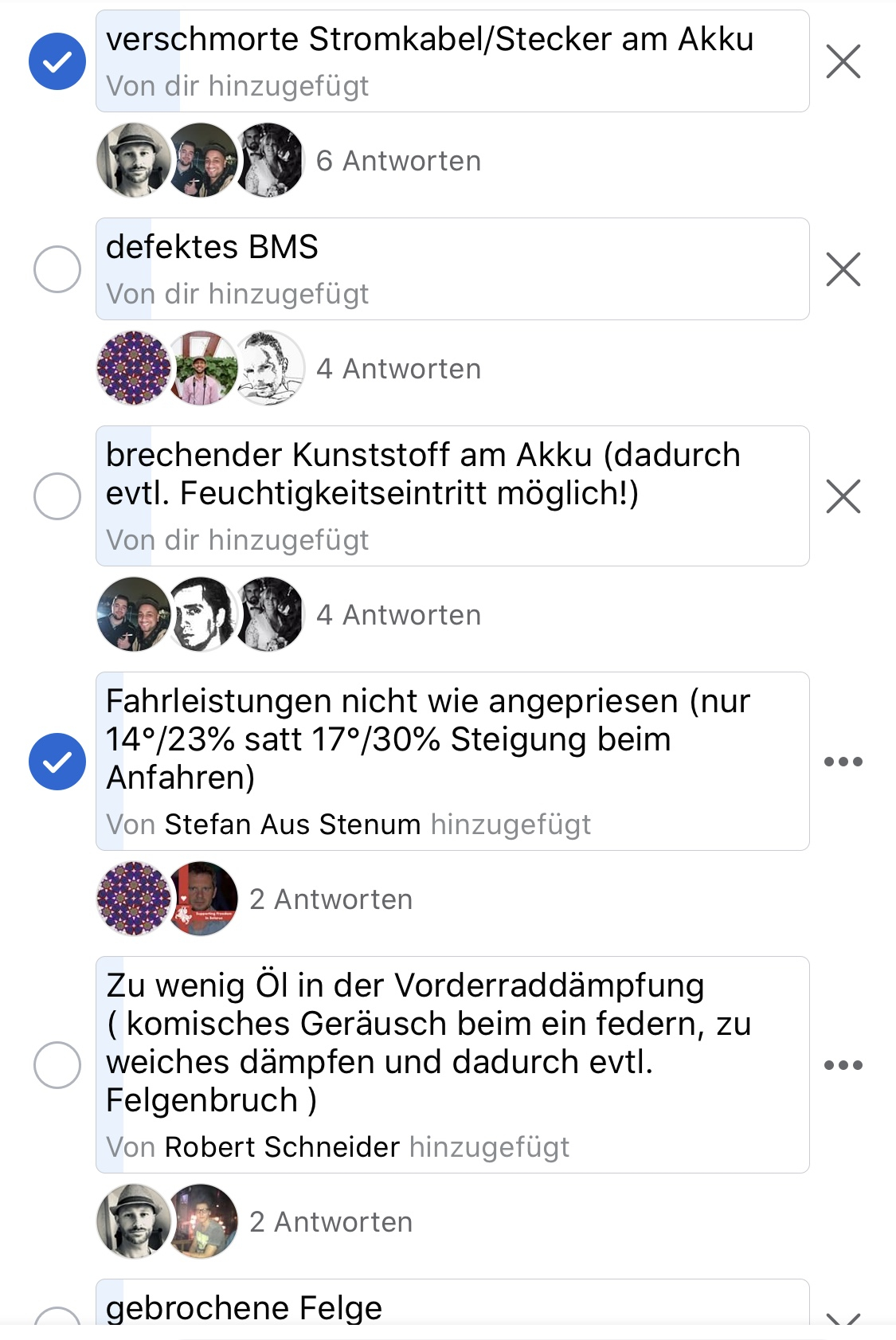
Task: Vote for the 'brechender Kunststoff am Akku' option
Action: pos(57,496)
